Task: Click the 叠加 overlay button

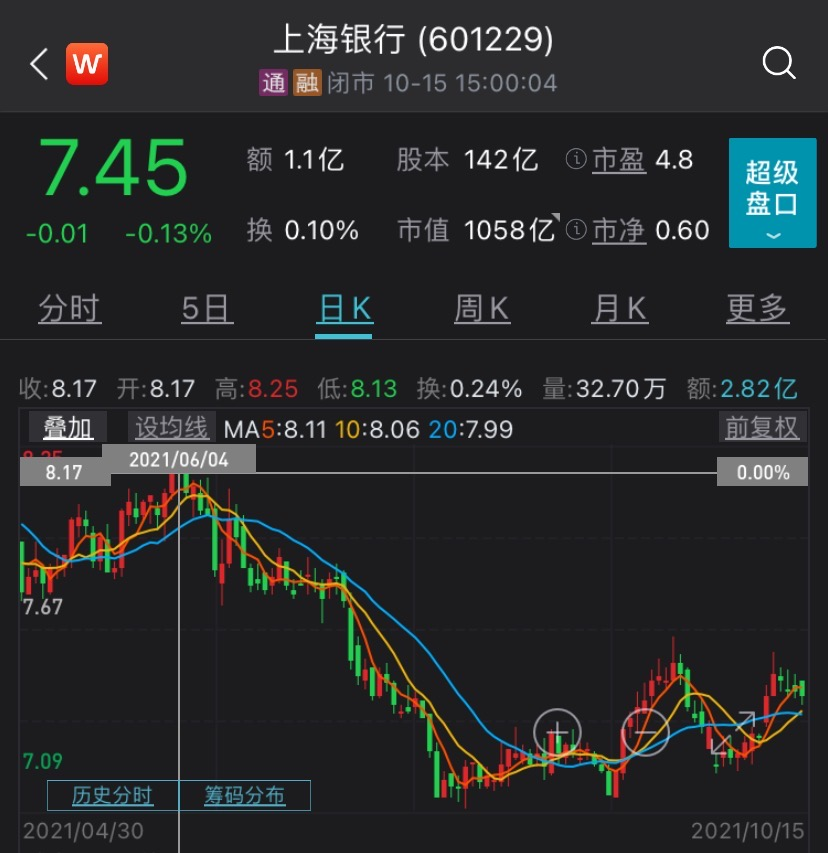Action: point(66,427)
